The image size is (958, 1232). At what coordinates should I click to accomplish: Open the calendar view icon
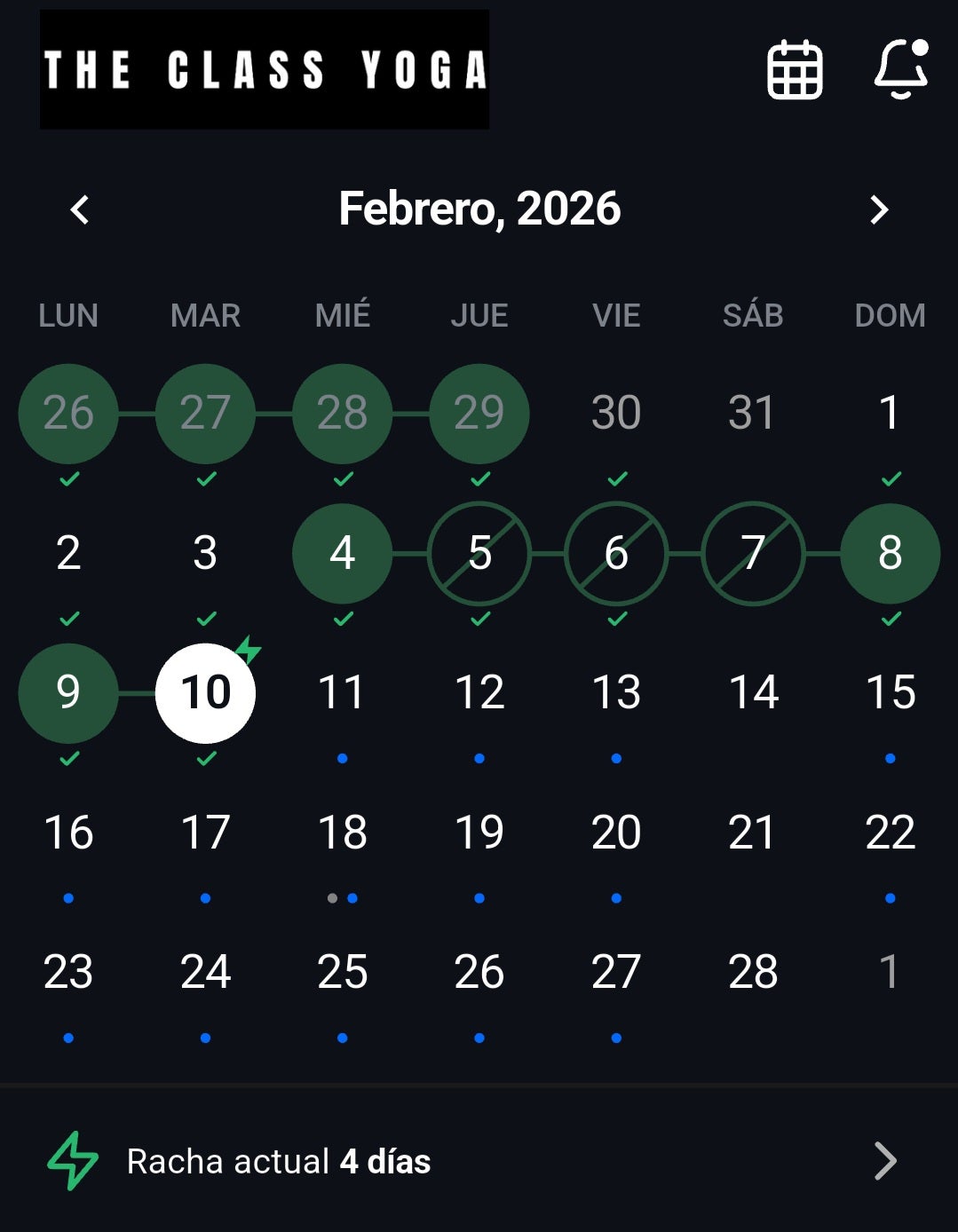coord(795,69)
